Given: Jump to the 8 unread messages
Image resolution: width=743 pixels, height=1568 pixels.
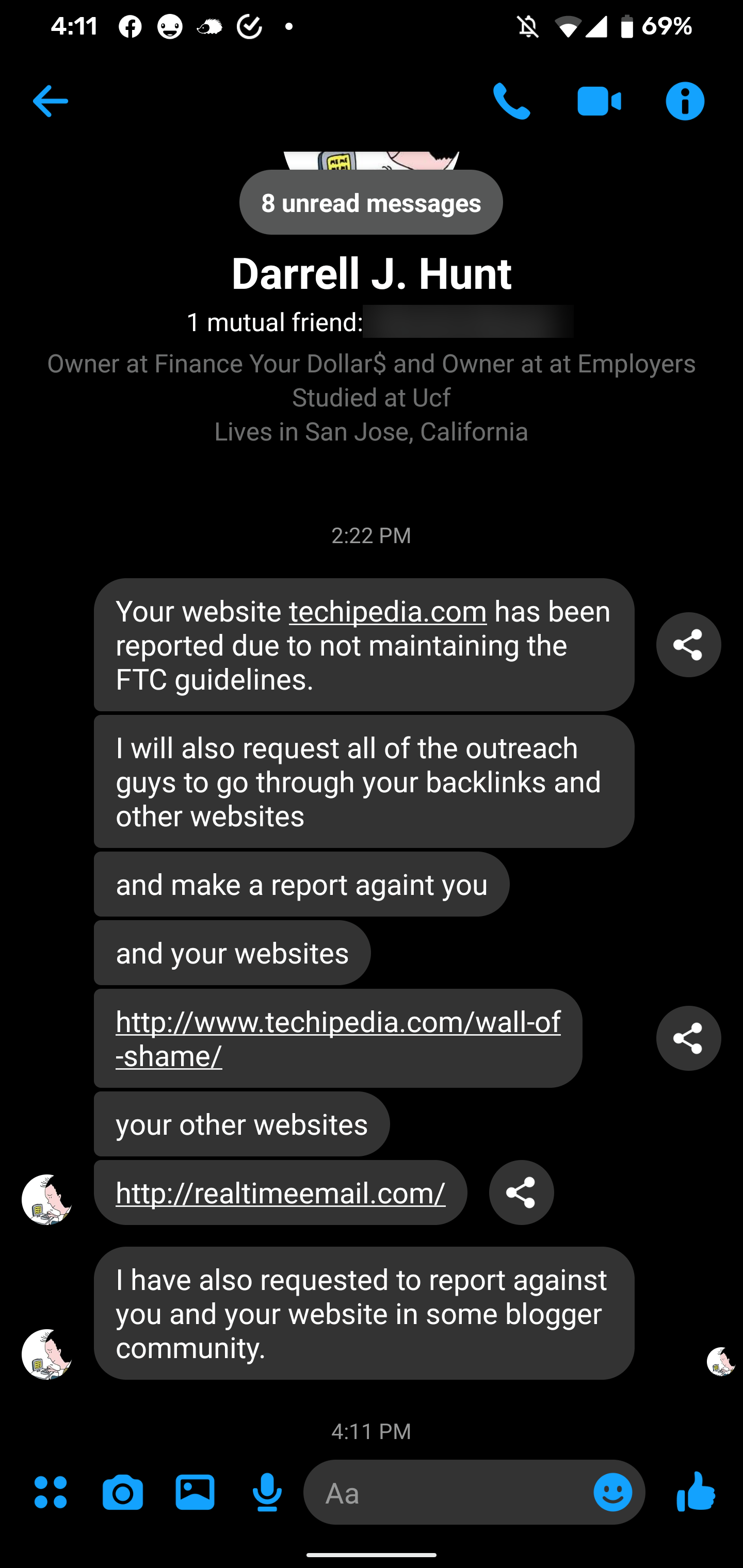Looking at the screenshot, I should (371, 203).
